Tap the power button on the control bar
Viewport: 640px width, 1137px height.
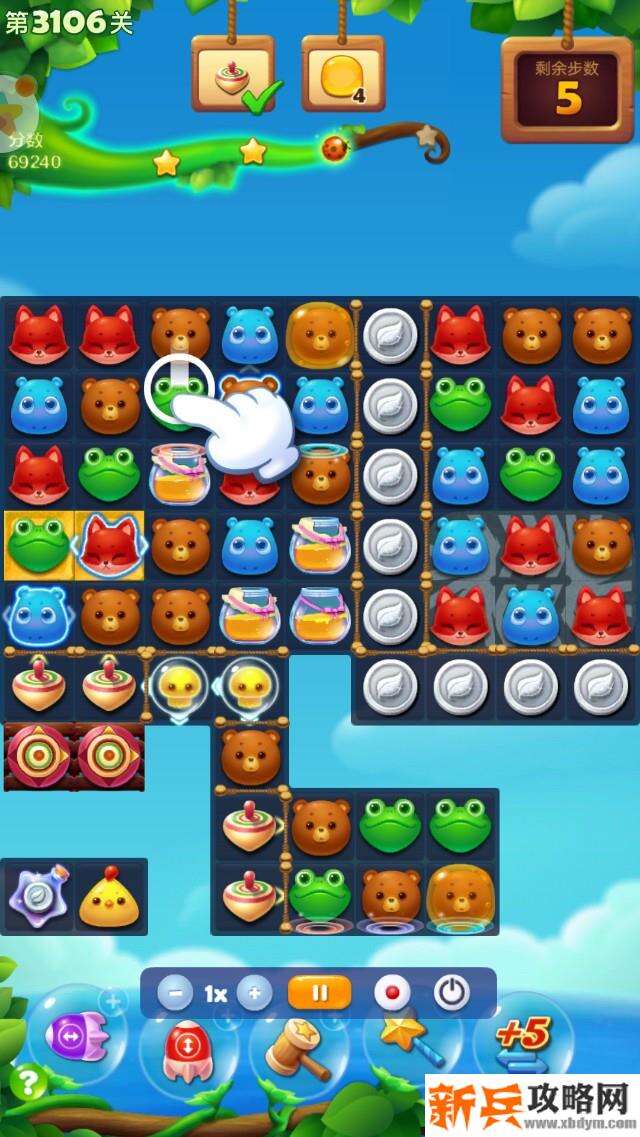point(452,993)
